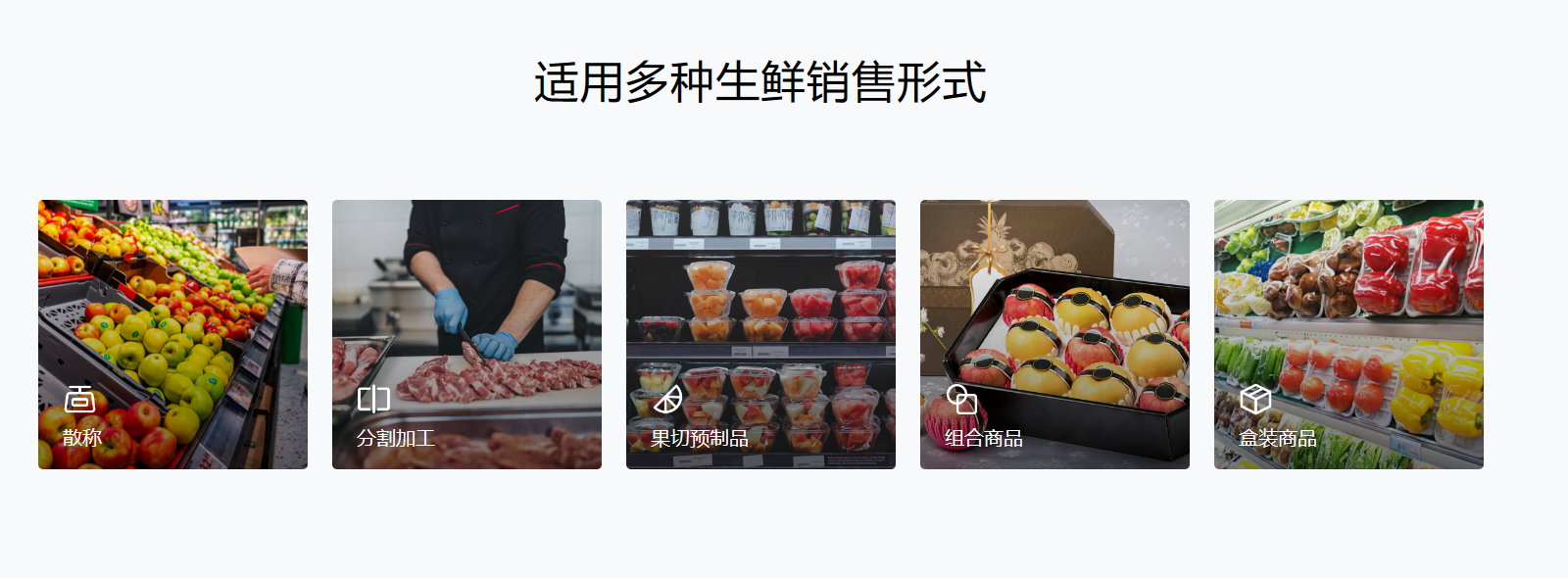Open the 散称 card
The image size is (1568, 578).
point(172,334)
